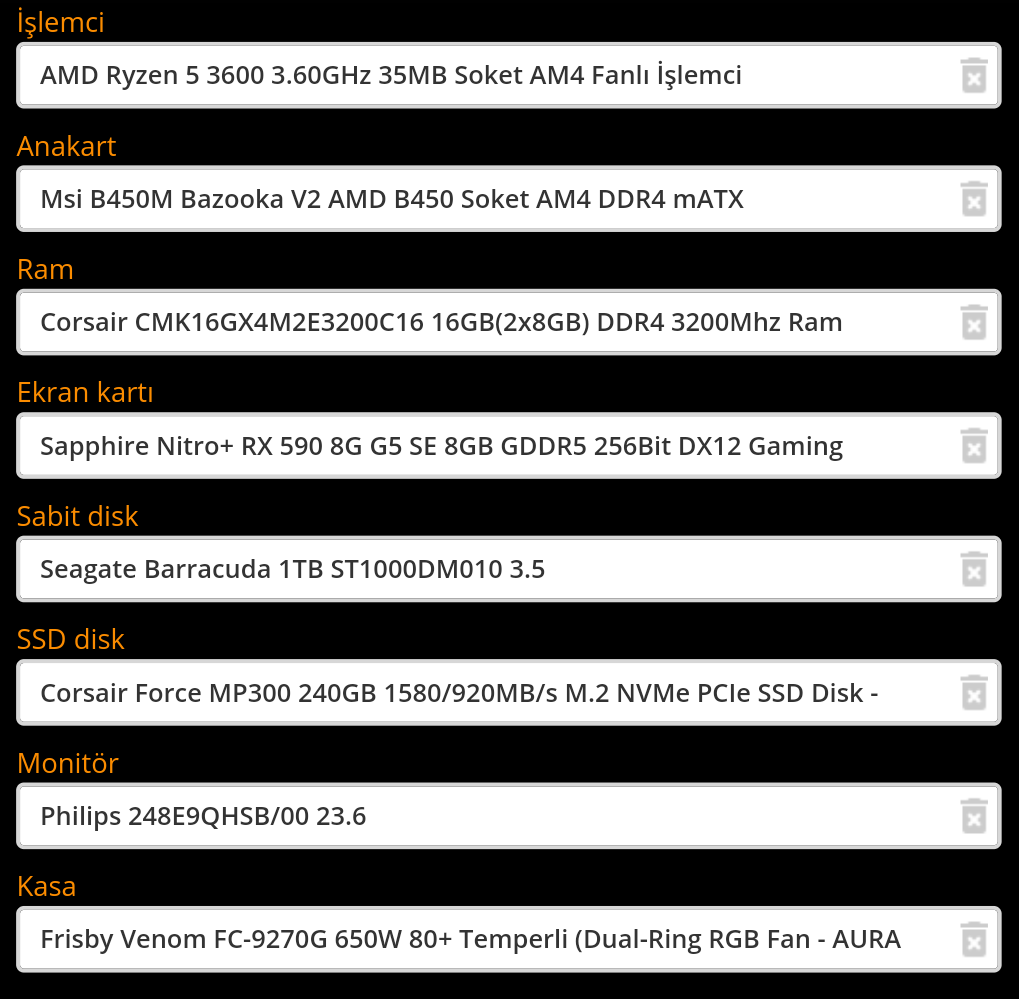Remove the AMD Ryzen 5 3600 processor selection
Viewport: 1019px width, 999px height.
(973, 76)
